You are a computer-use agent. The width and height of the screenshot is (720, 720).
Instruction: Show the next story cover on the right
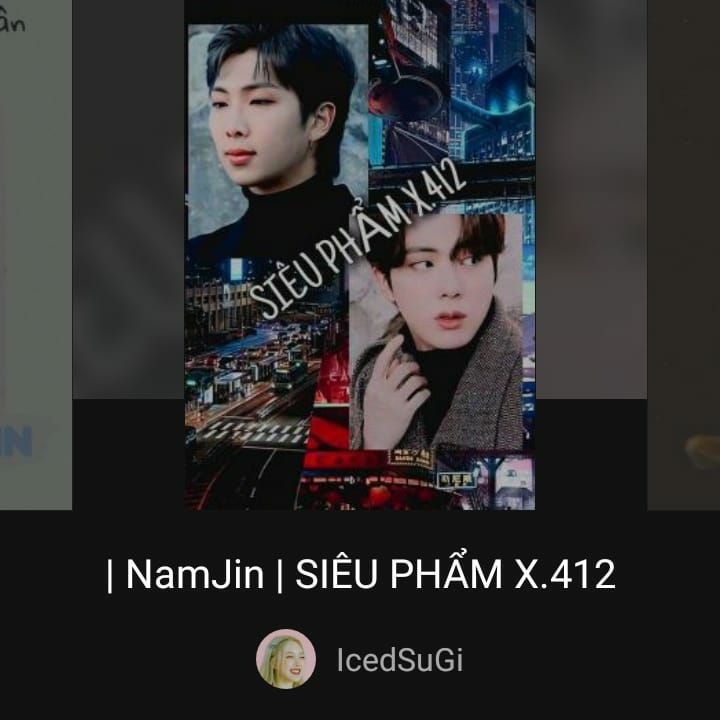click(684, 255)
